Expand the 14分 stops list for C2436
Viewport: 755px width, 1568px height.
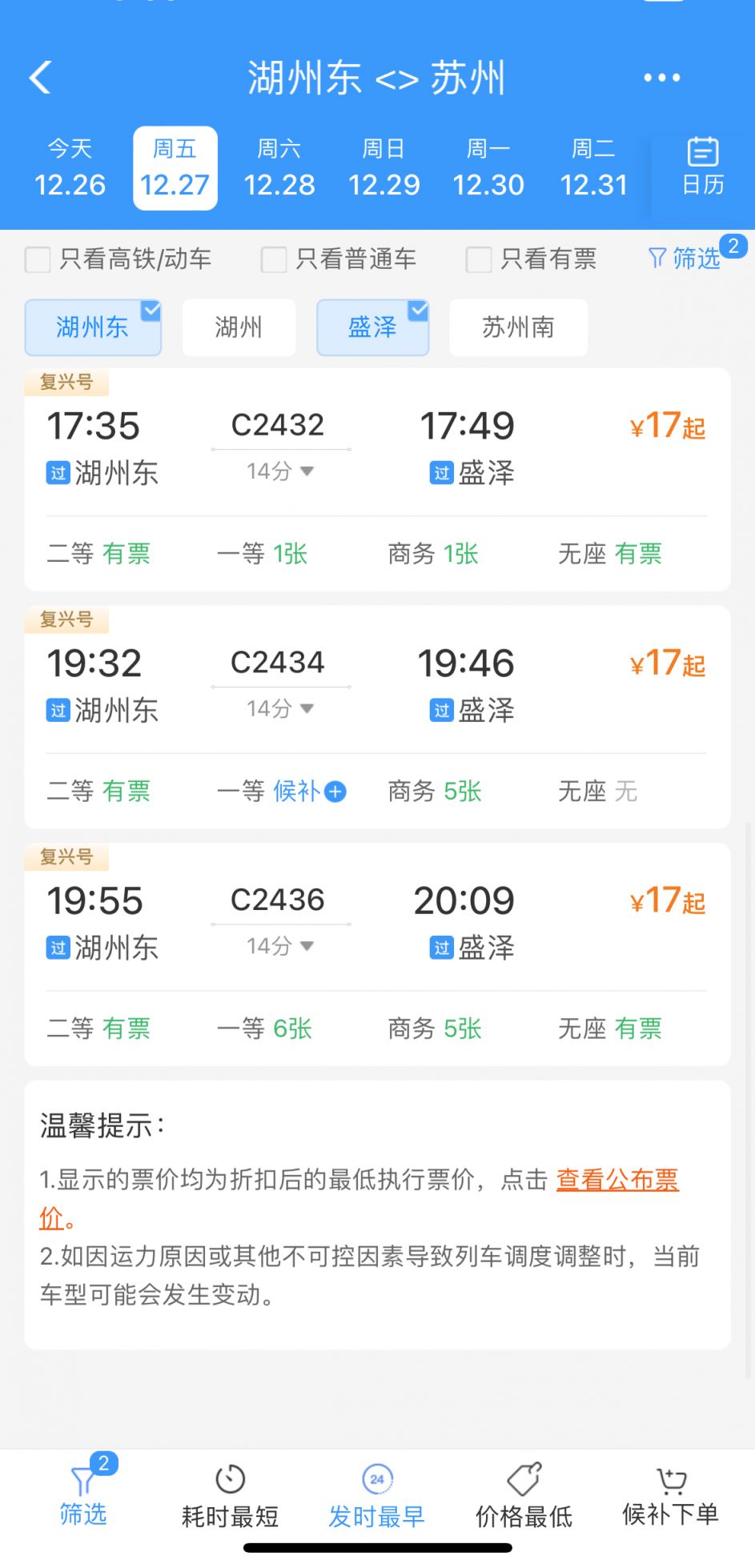[280, 946]
